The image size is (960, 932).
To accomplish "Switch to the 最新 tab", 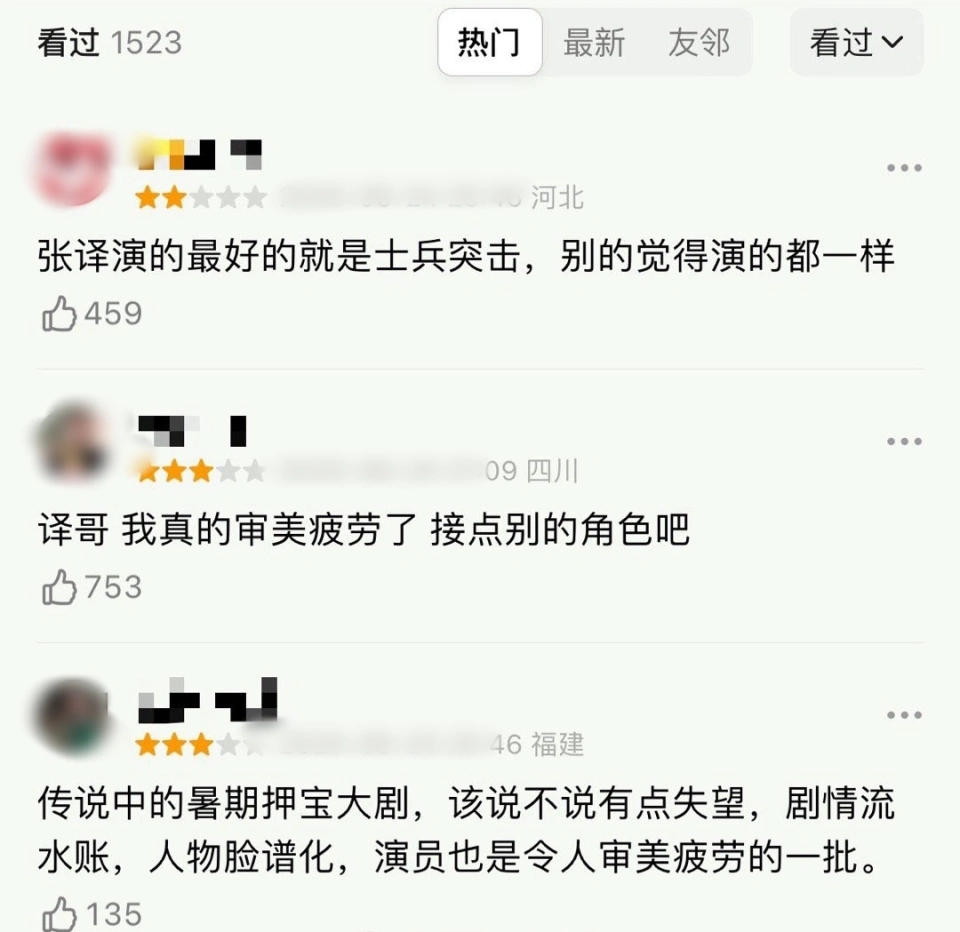I will (x=594, y=43).
